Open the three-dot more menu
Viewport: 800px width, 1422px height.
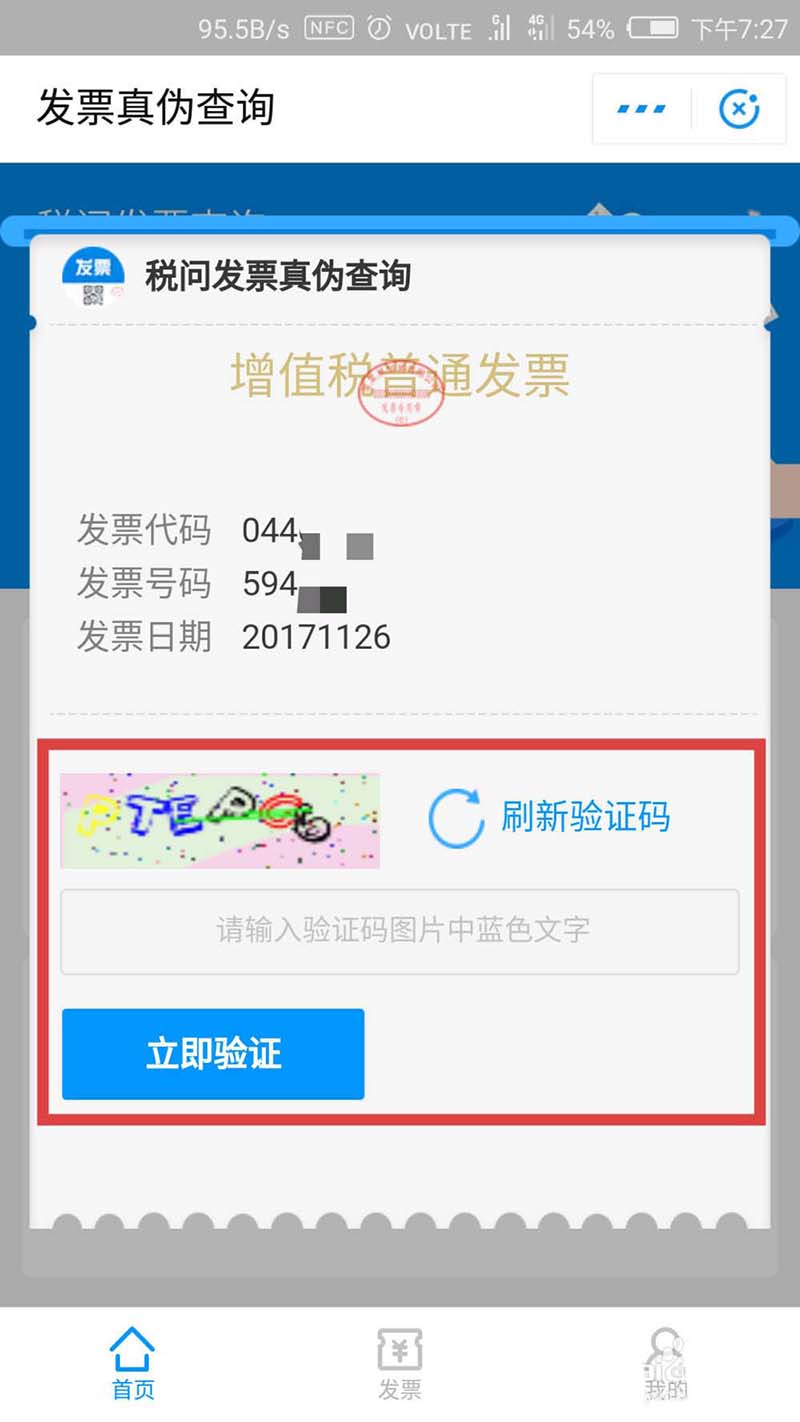pyautogui.click(x=641, y=108)
